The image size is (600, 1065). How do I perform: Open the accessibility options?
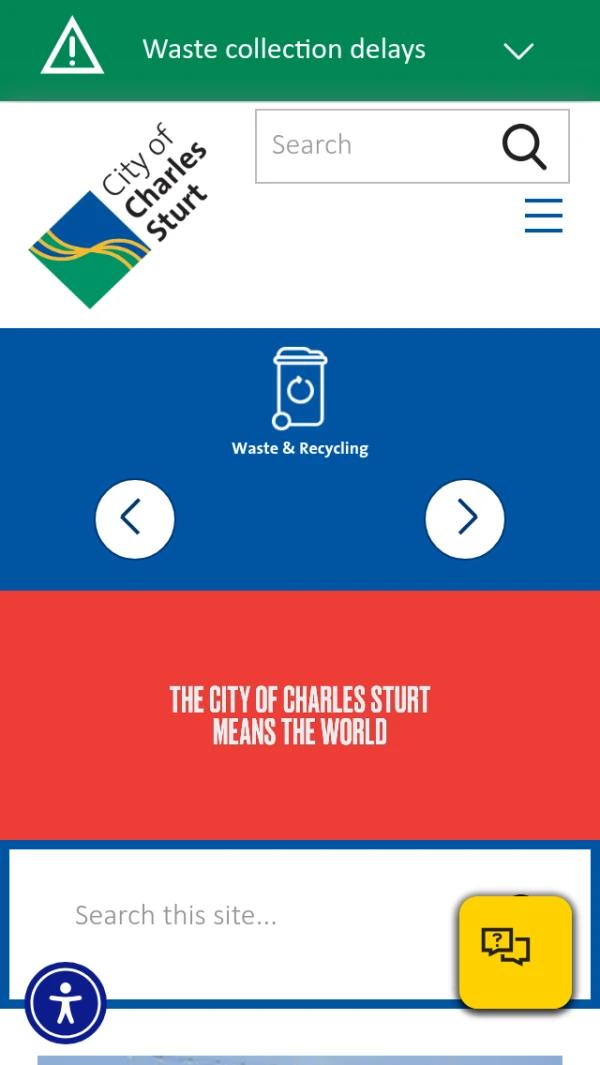tap(66, 1002)
